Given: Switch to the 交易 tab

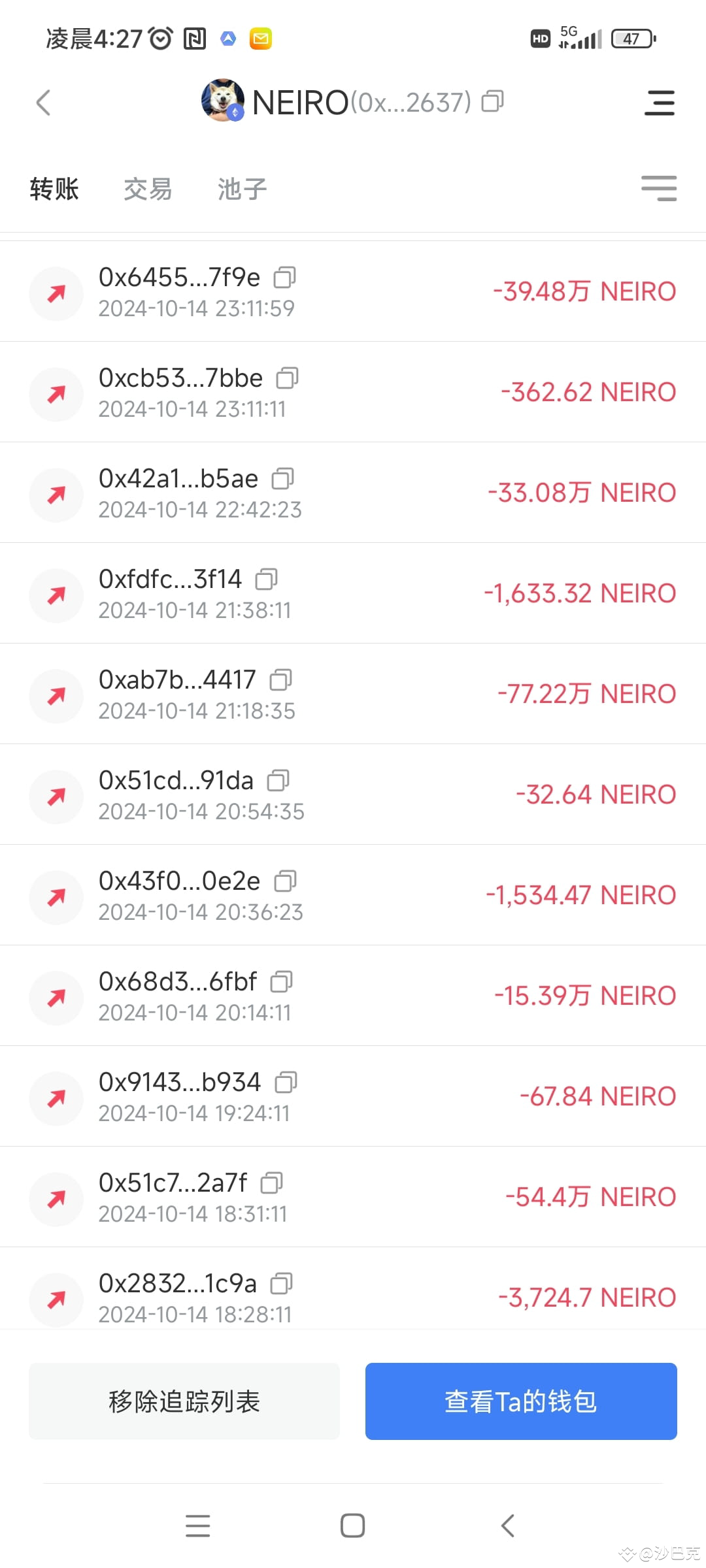Looking at the screenshot, I should click(147, 189).
